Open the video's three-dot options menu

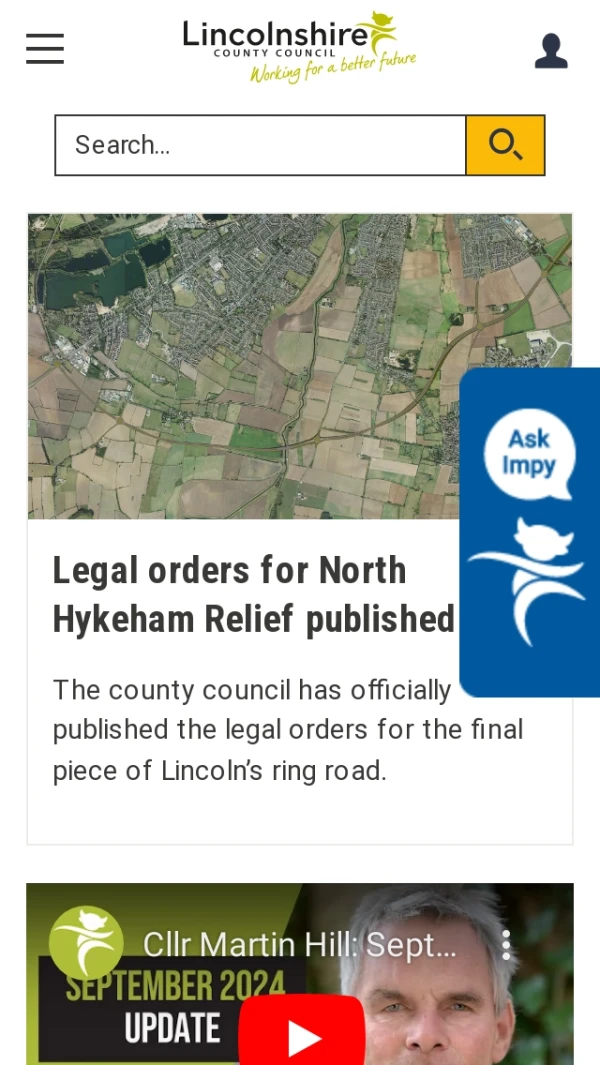coord(507,944)
